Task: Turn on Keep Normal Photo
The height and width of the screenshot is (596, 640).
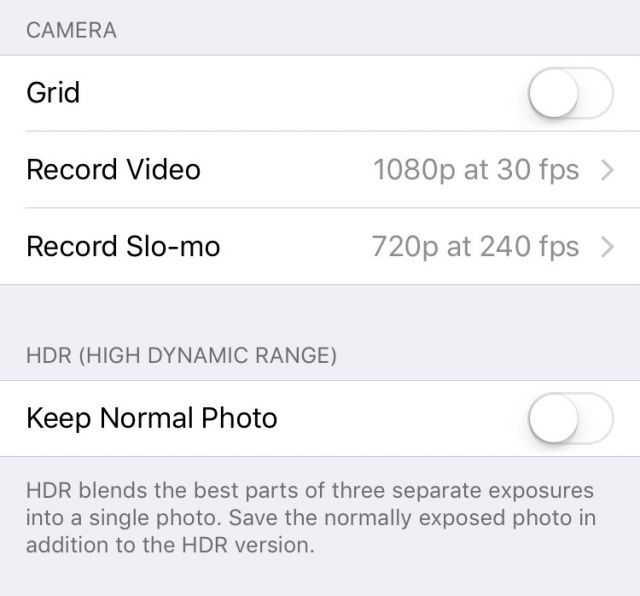Action: click(569, 418)
